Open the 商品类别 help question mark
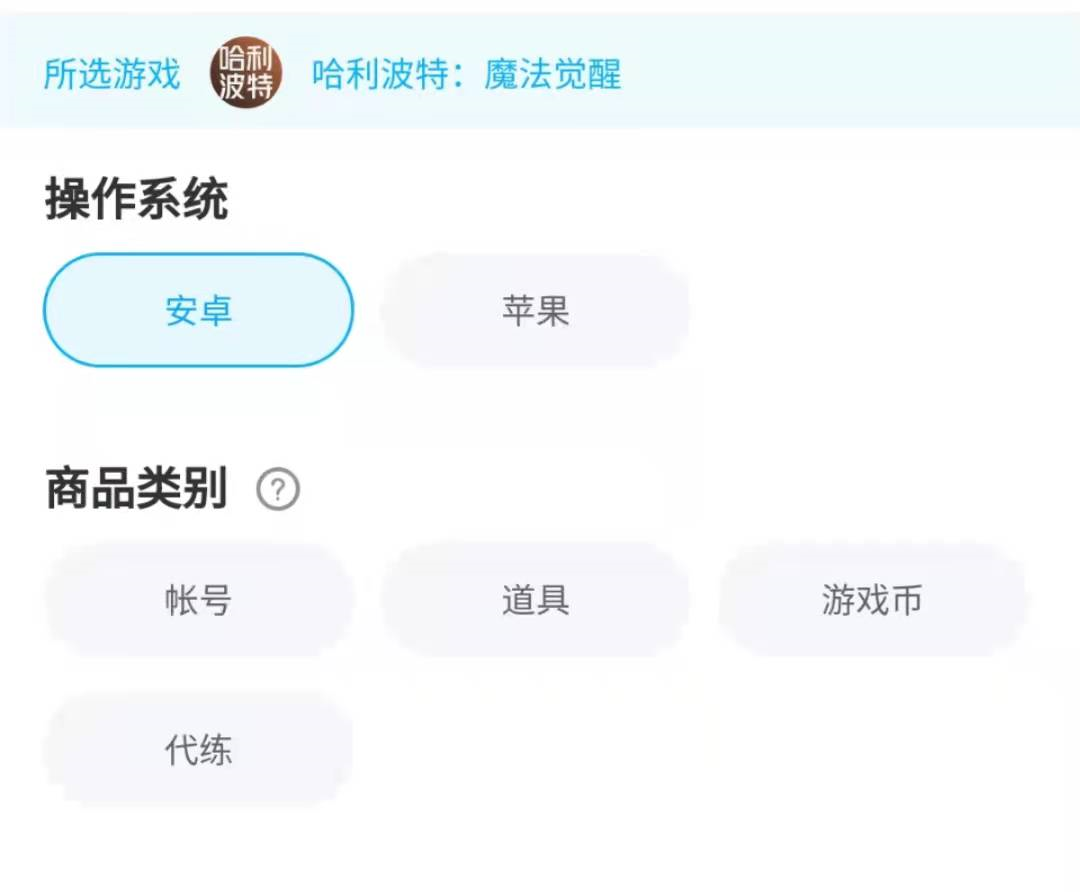 (278, 489)
